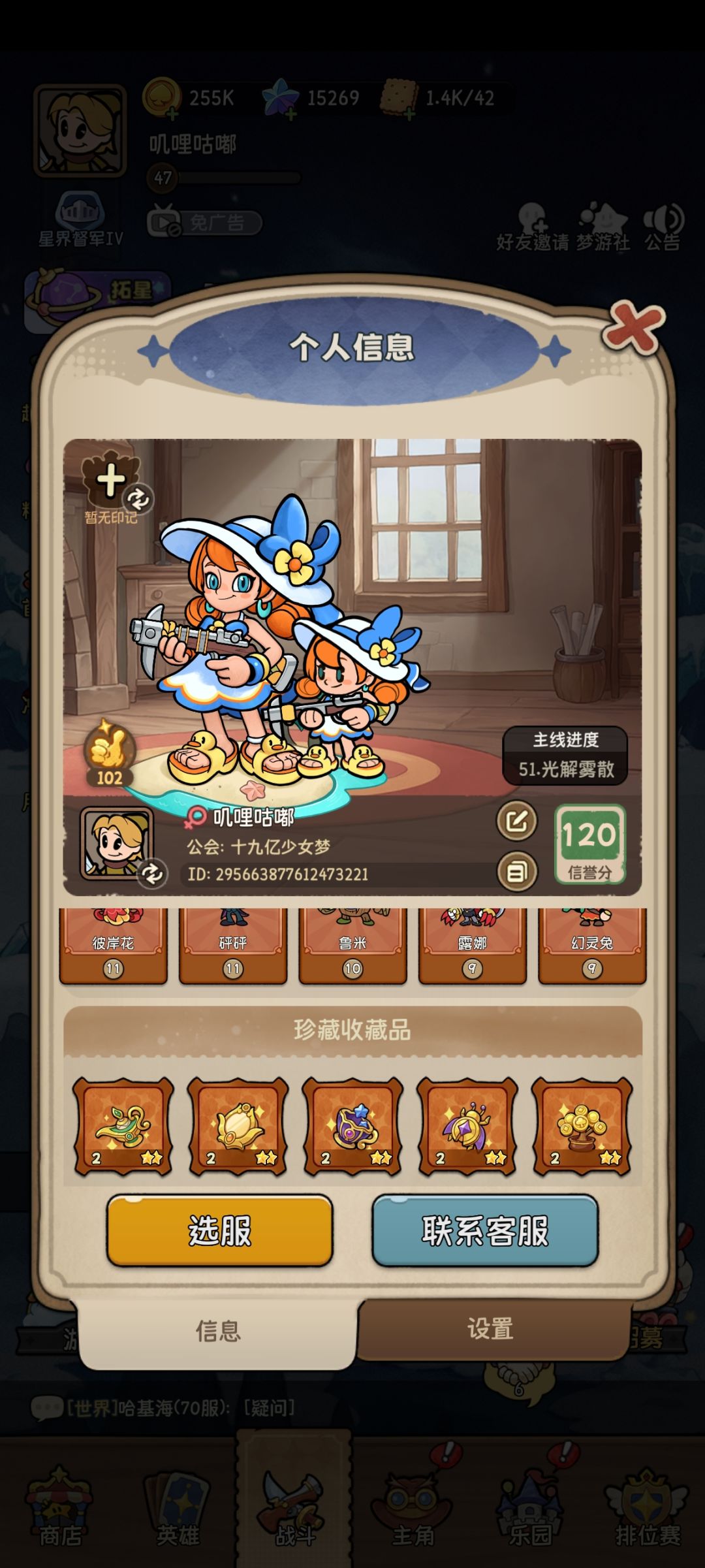This screenshot has height=1568, width=705.
Task: Edit the nickname with the pencil icon
Action: coord(516,823)
